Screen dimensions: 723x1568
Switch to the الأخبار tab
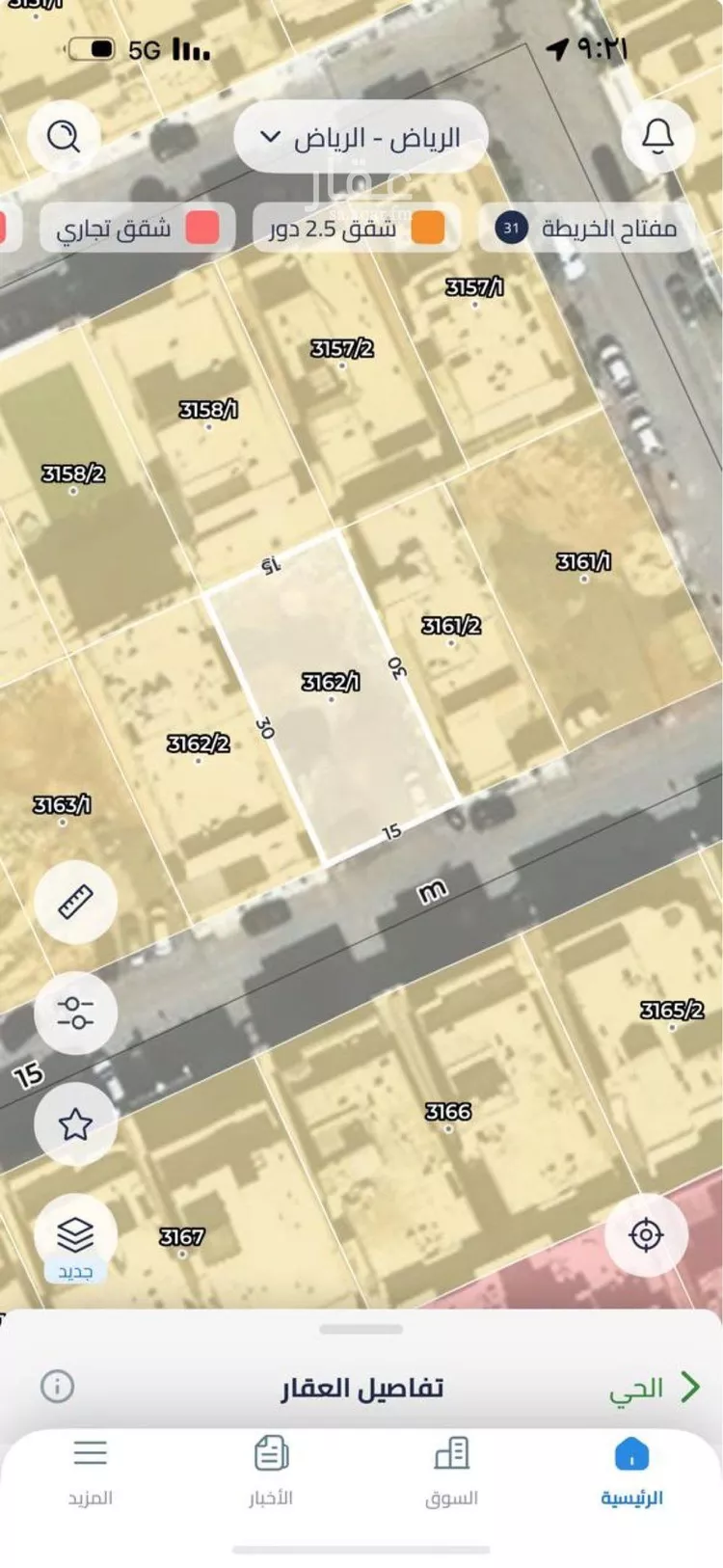271,1471
